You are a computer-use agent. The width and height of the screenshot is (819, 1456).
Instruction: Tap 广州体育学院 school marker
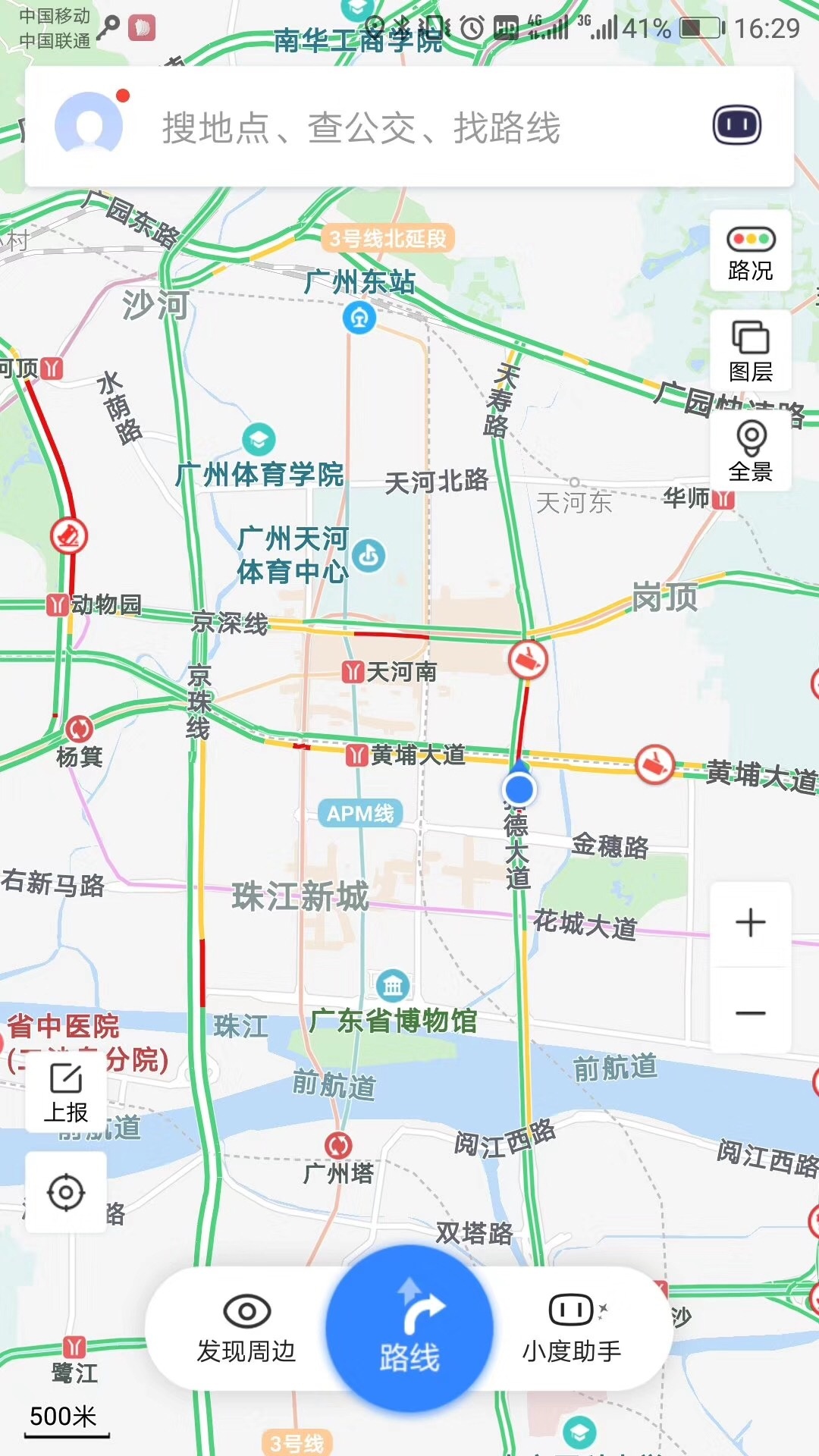pyautogui.click(x=259, y=439)
